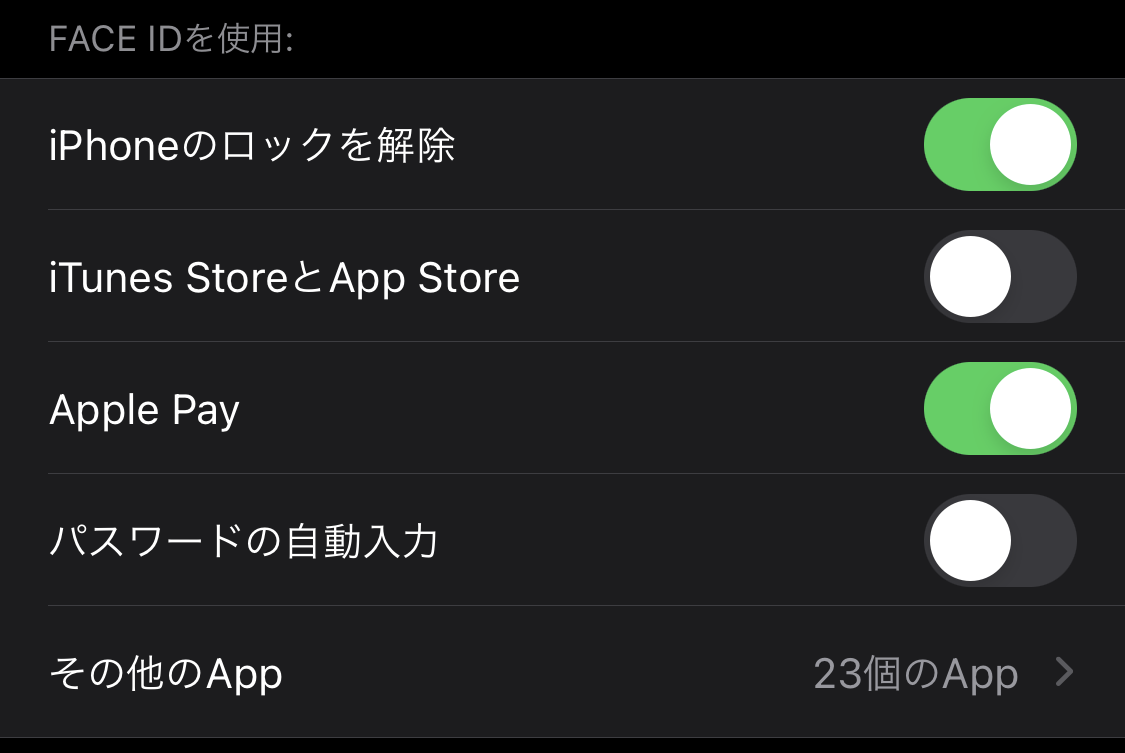Turn off the Apple Pay switch
Viewport: 1125px width, 753px height.
[999, 409]
